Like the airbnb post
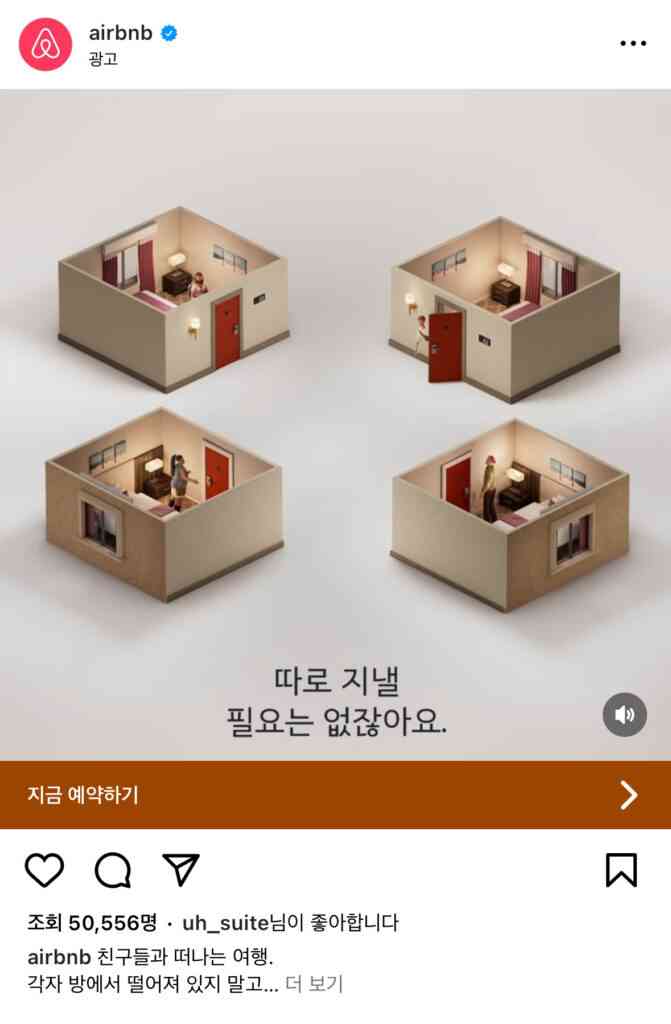The height and width of the screenshot is (1024, 671). point(44,870)
